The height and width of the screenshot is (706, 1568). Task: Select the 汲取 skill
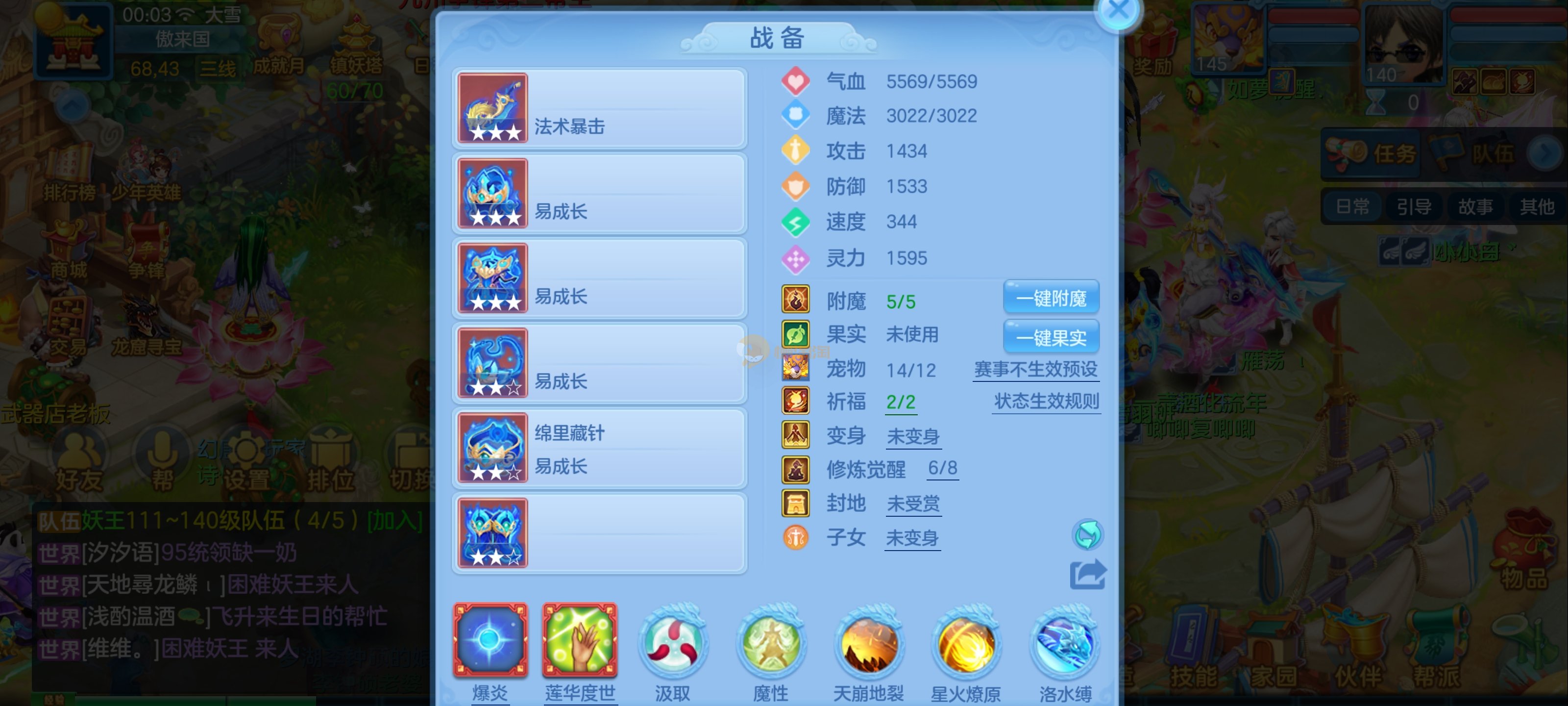click(673, 643)
